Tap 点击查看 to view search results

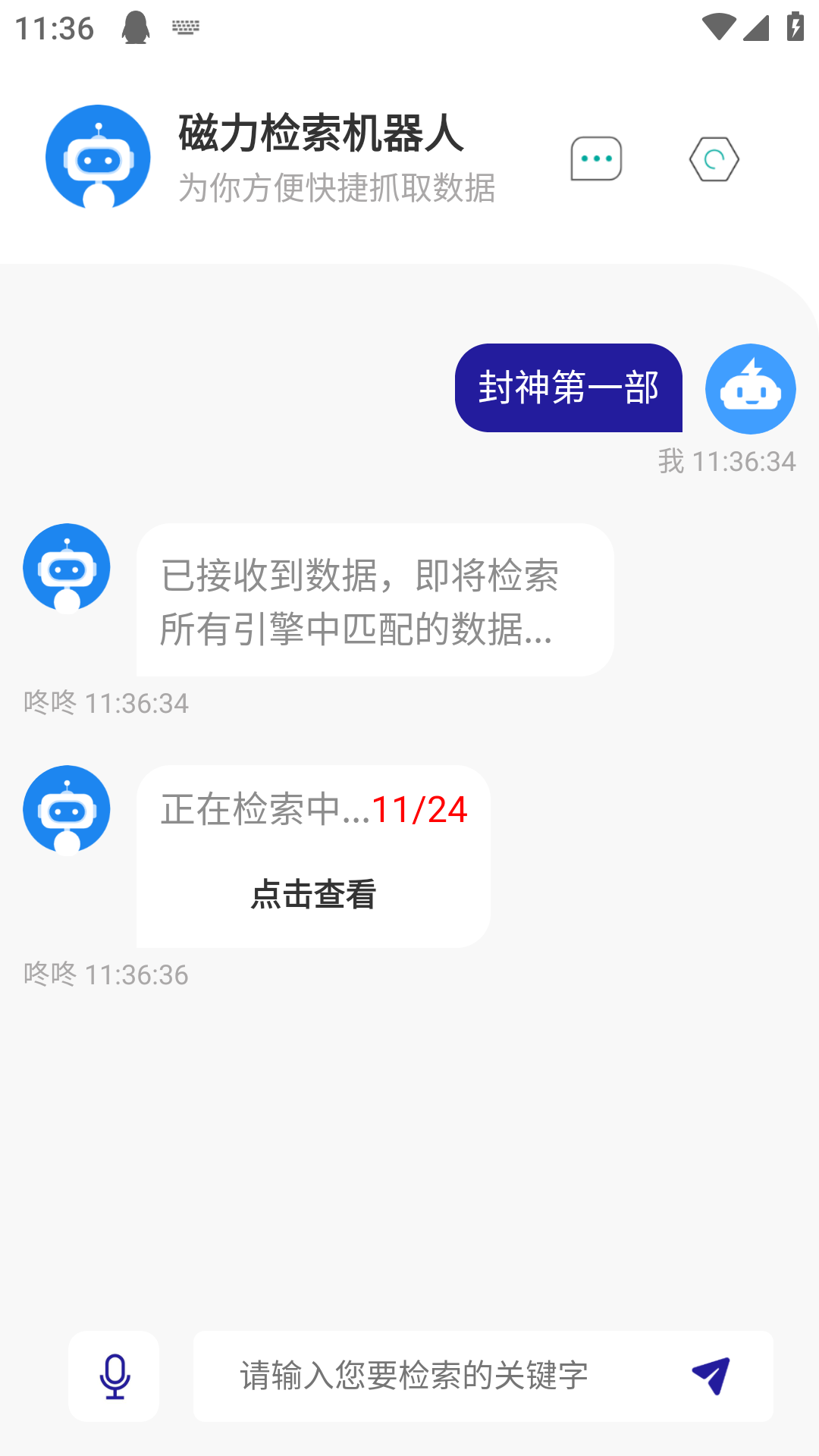click(313, 894)
